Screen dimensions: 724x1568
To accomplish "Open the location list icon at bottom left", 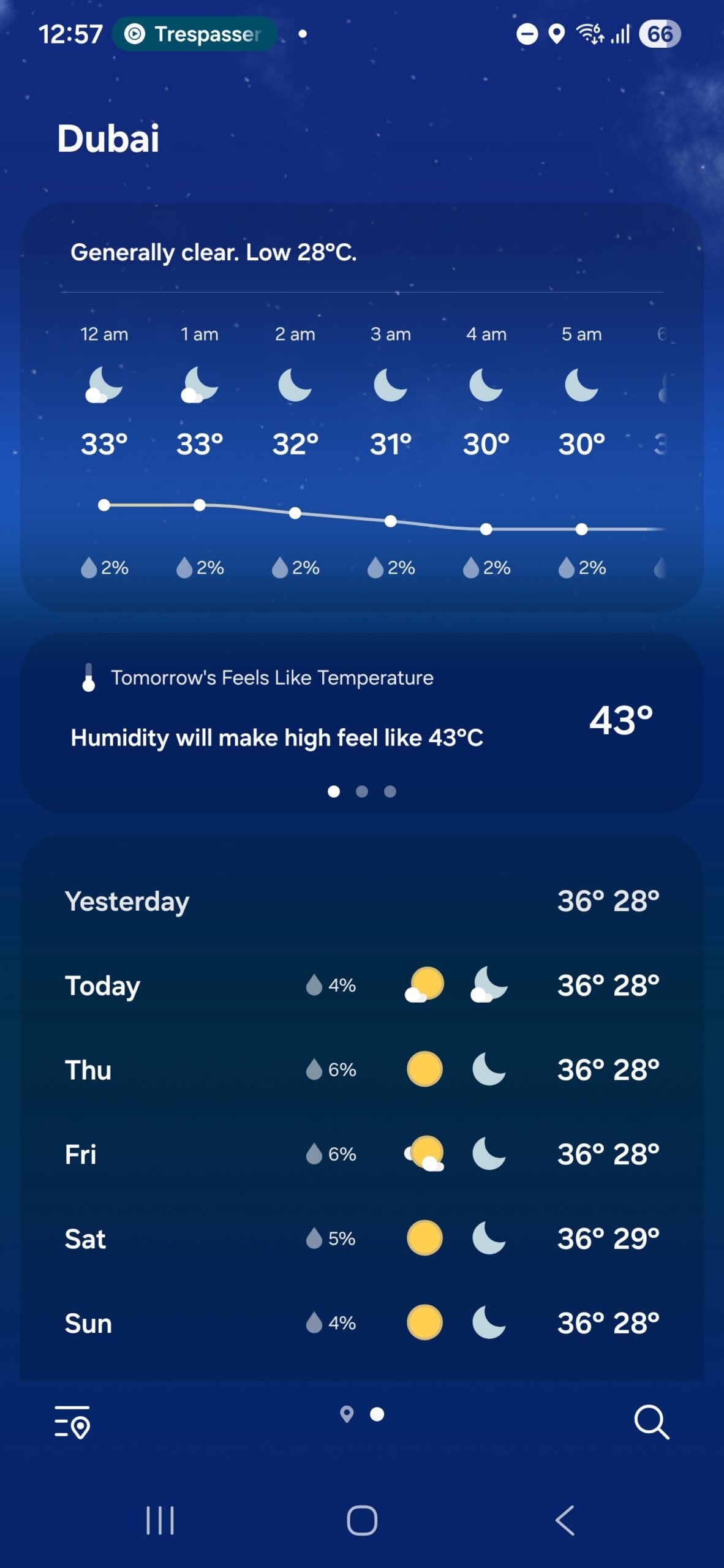I will [72, 1423].
